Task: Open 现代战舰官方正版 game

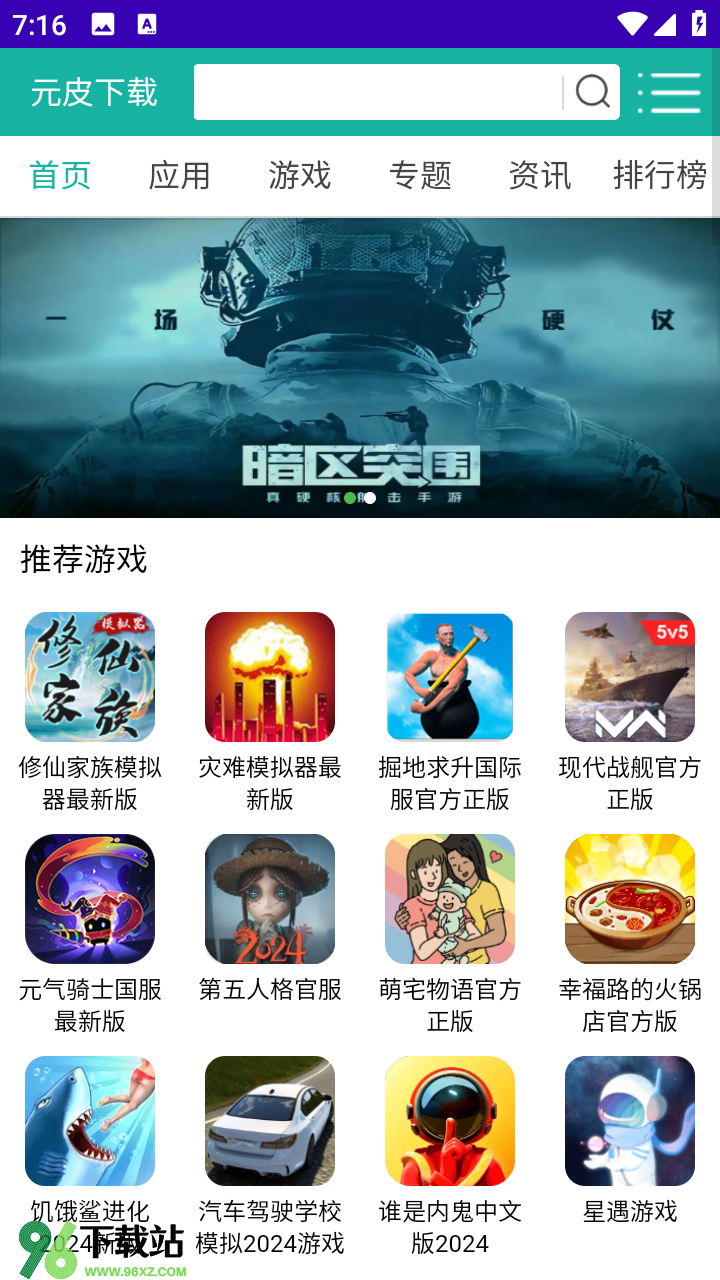Action: point(630,677)
